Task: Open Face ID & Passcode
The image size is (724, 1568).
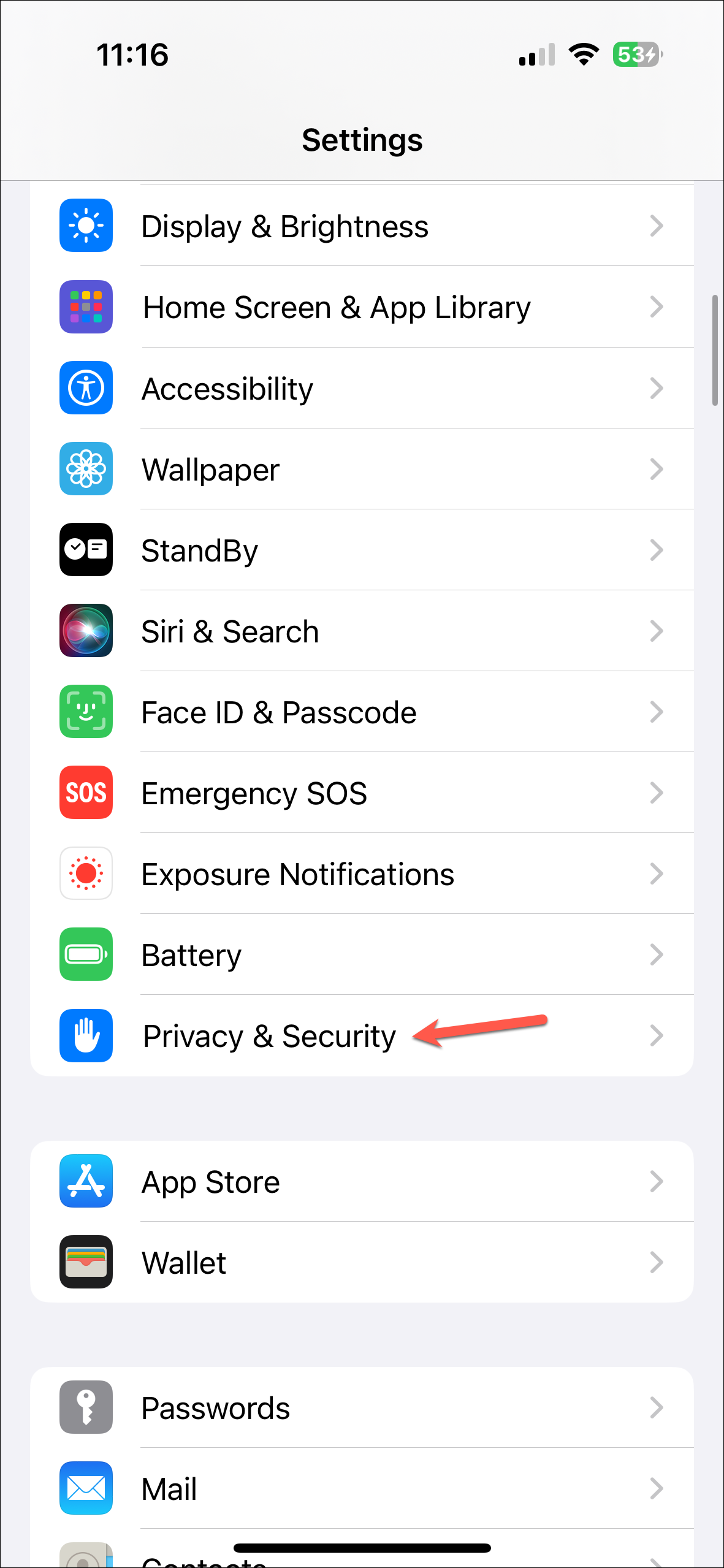Action: coord(362,712)
